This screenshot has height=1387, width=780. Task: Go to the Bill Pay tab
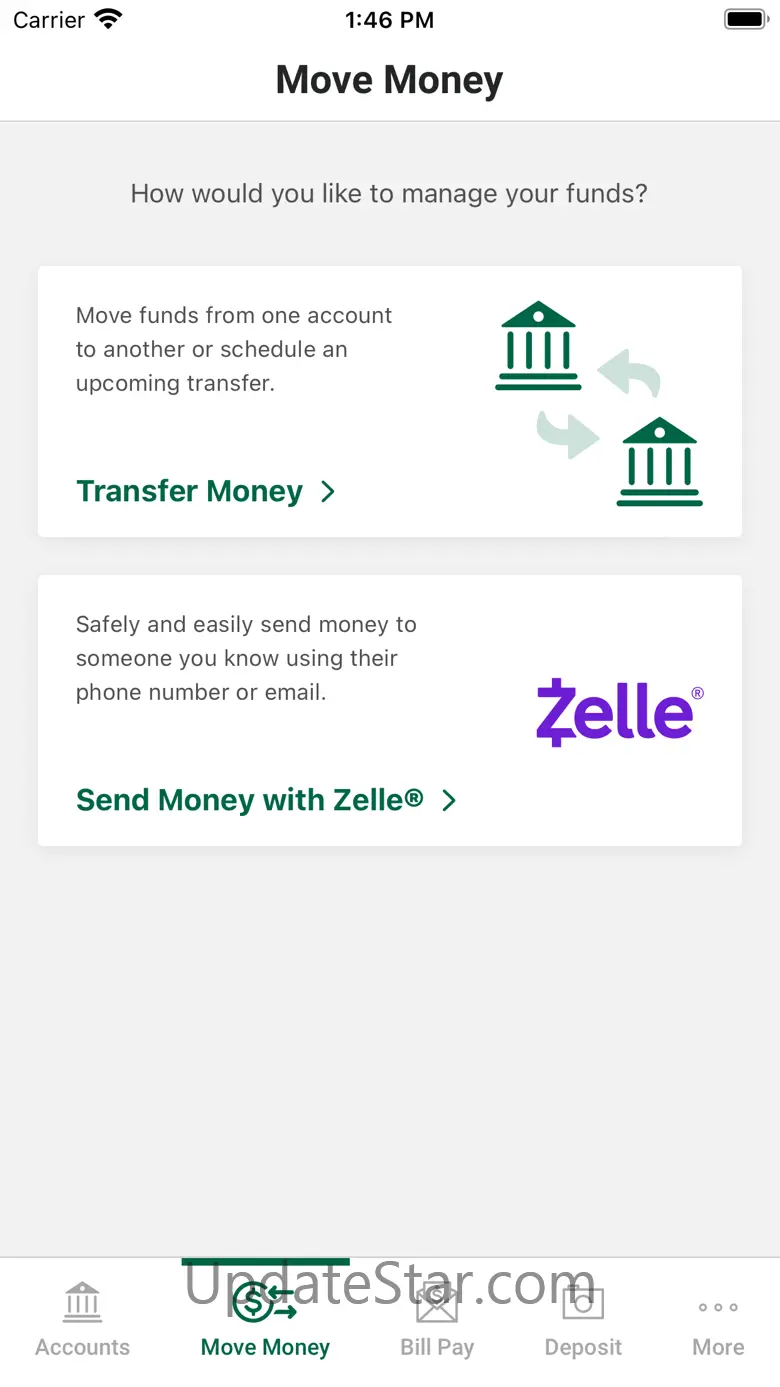point(437,1320)
